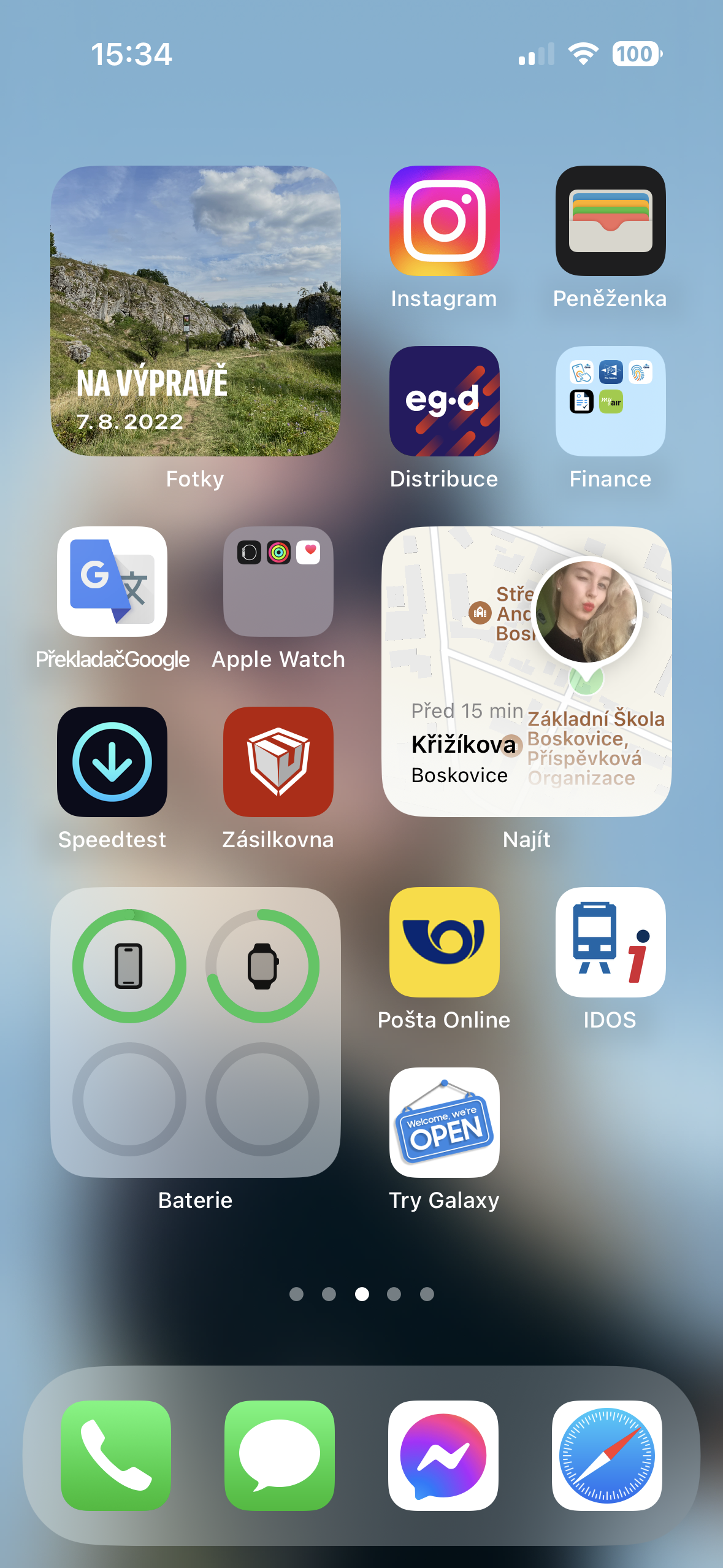Open Messages from the dock

[x=280, y=1455]
